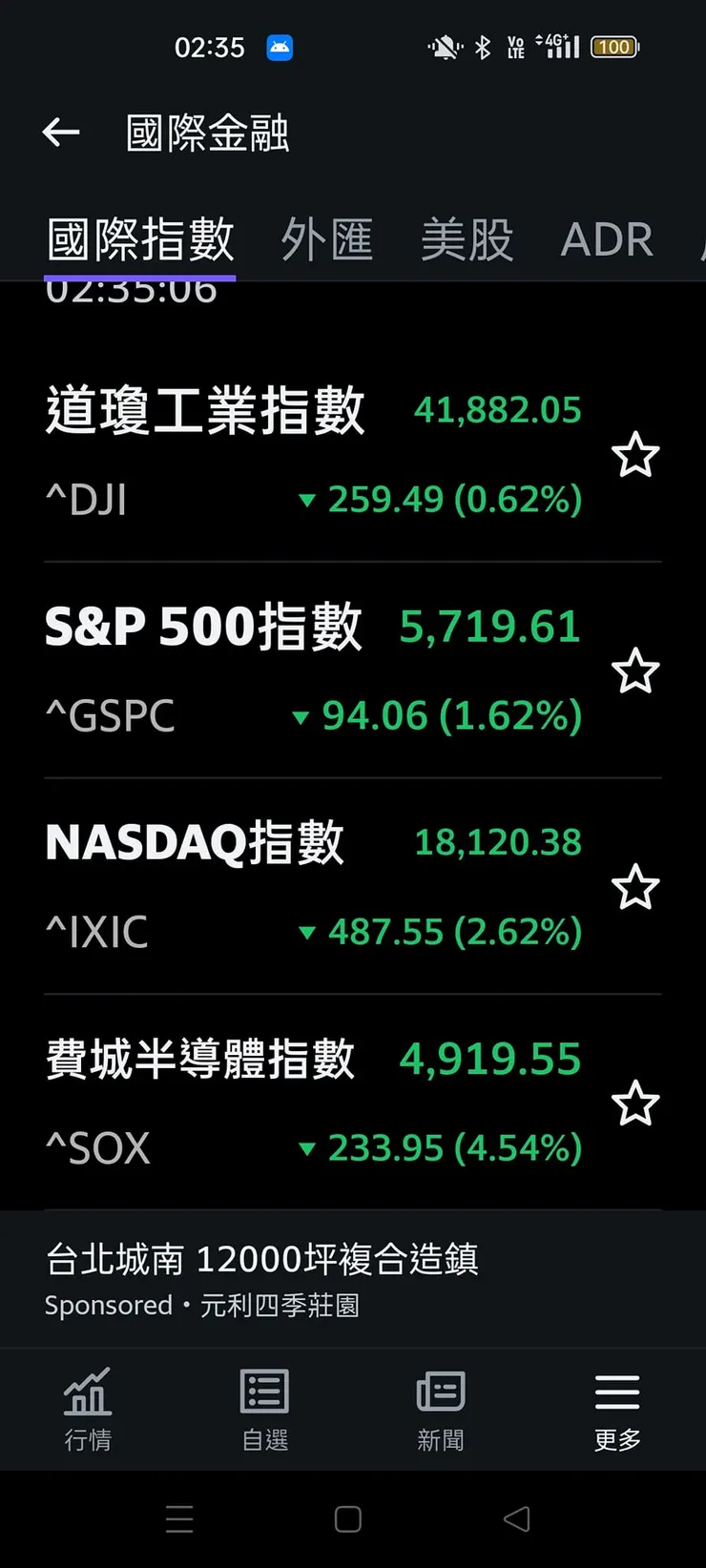Viewport: 706px width, 1568px height.
Task: Switch to the 外匯 tab
Action: click(326, 239)
